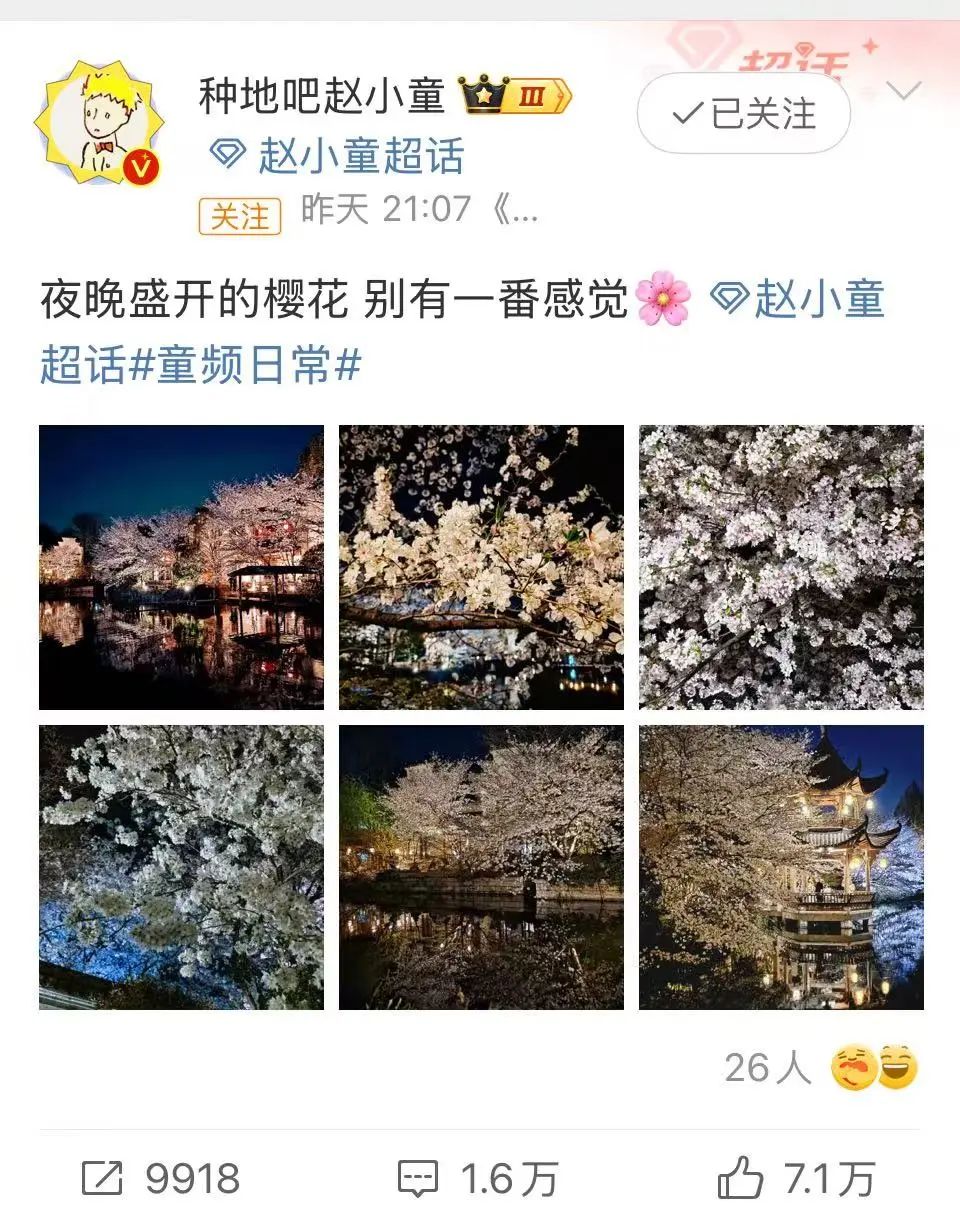
Task: Tap the 已关注 following button
Action: pos(743,113)
